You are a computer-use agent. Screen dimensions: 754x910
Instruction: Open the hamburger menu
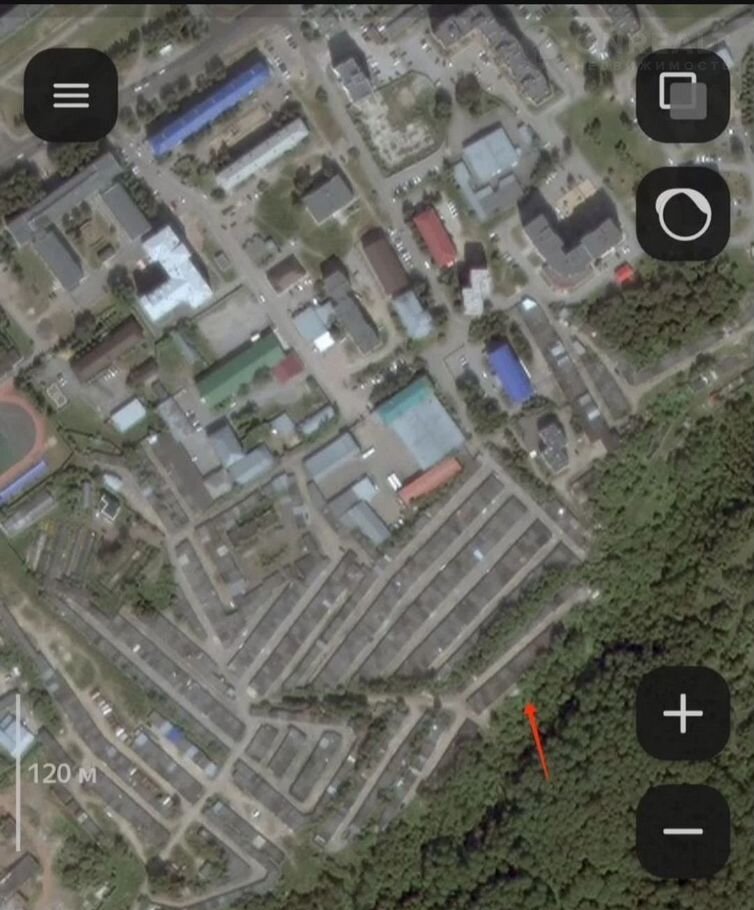[71, 95]
